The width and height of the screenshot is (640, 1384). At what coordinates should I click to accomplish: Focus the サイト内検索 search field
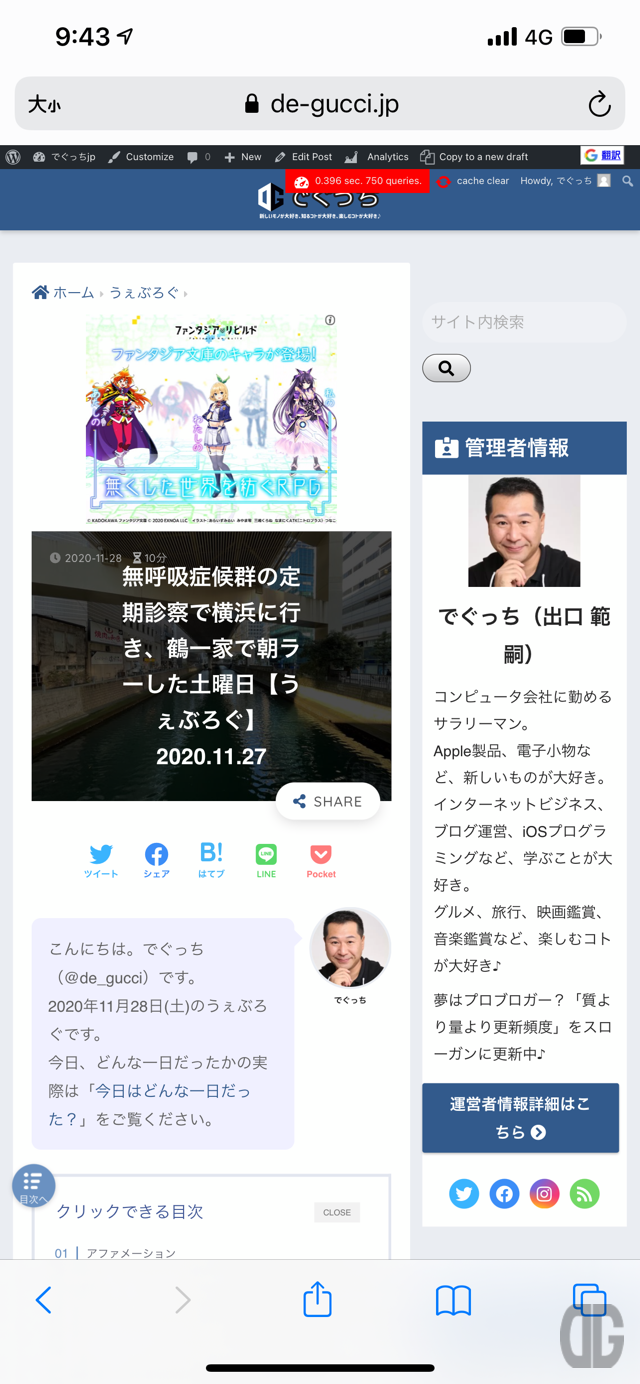(x=520, y=322)
